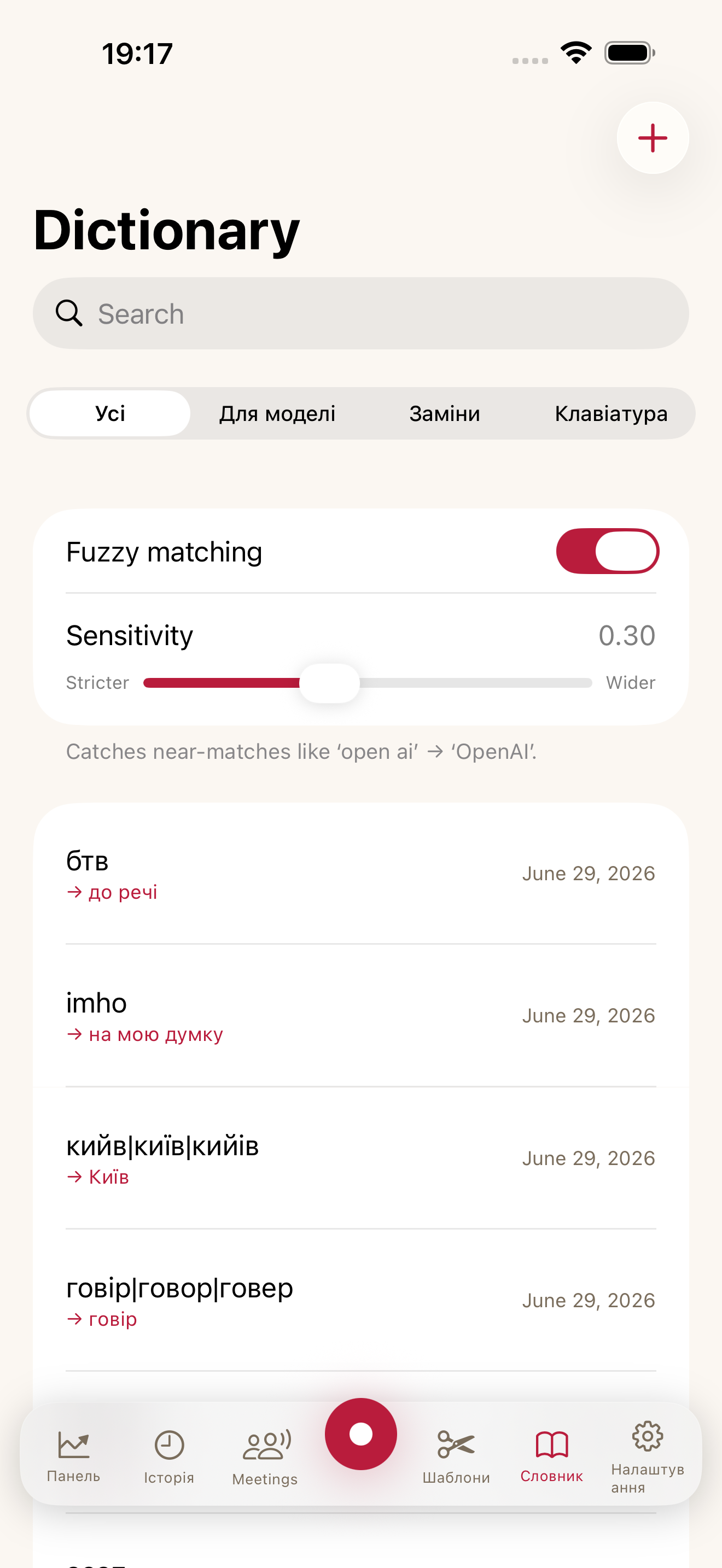
Task: Start recording with the red button
Action: [x=361, y=1434]
